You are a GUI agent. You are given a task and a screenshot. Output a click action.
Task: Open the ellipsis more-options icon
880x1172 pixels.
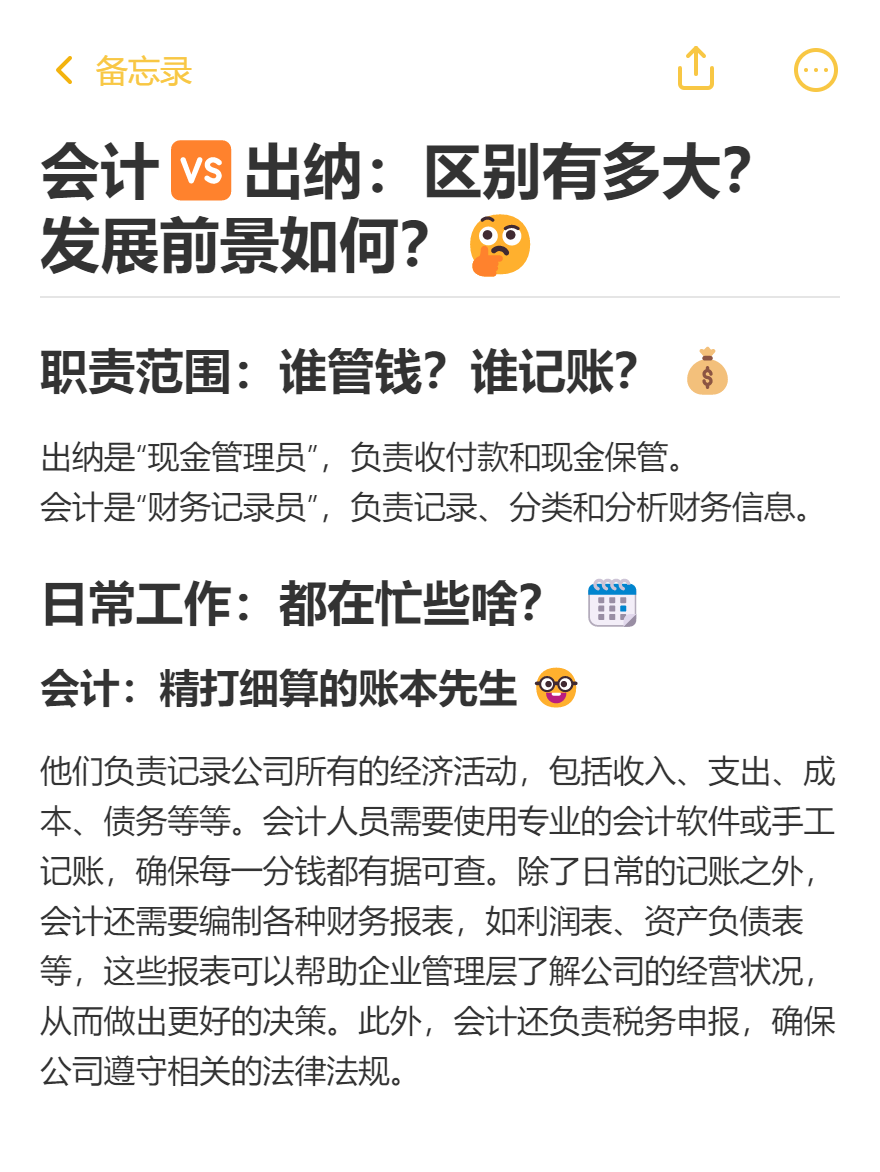[815, 69]
